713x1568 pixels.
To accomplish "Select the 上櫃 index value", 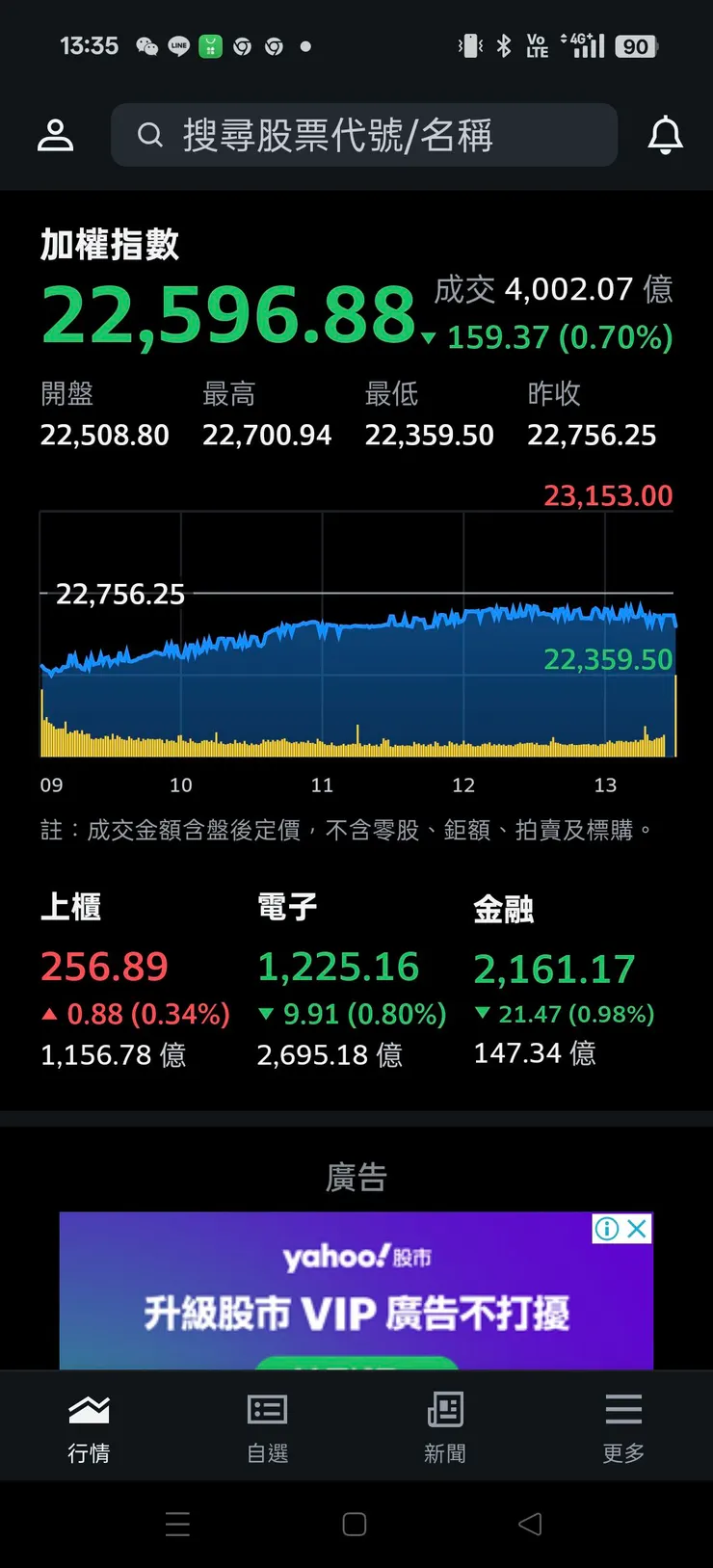I will [x=104, y=967].
